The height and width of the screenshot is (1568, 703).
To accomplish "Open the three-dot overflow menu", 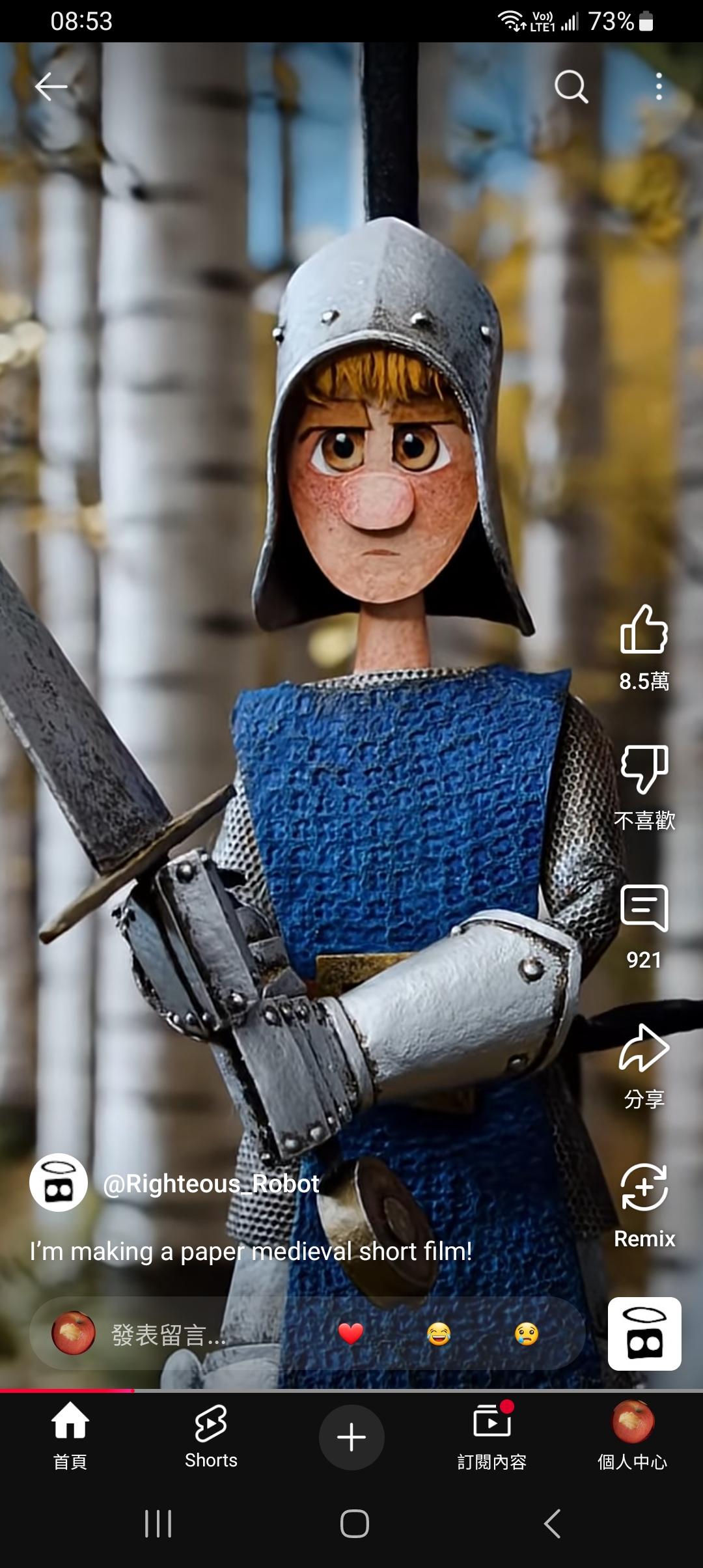I will [659, 87].
